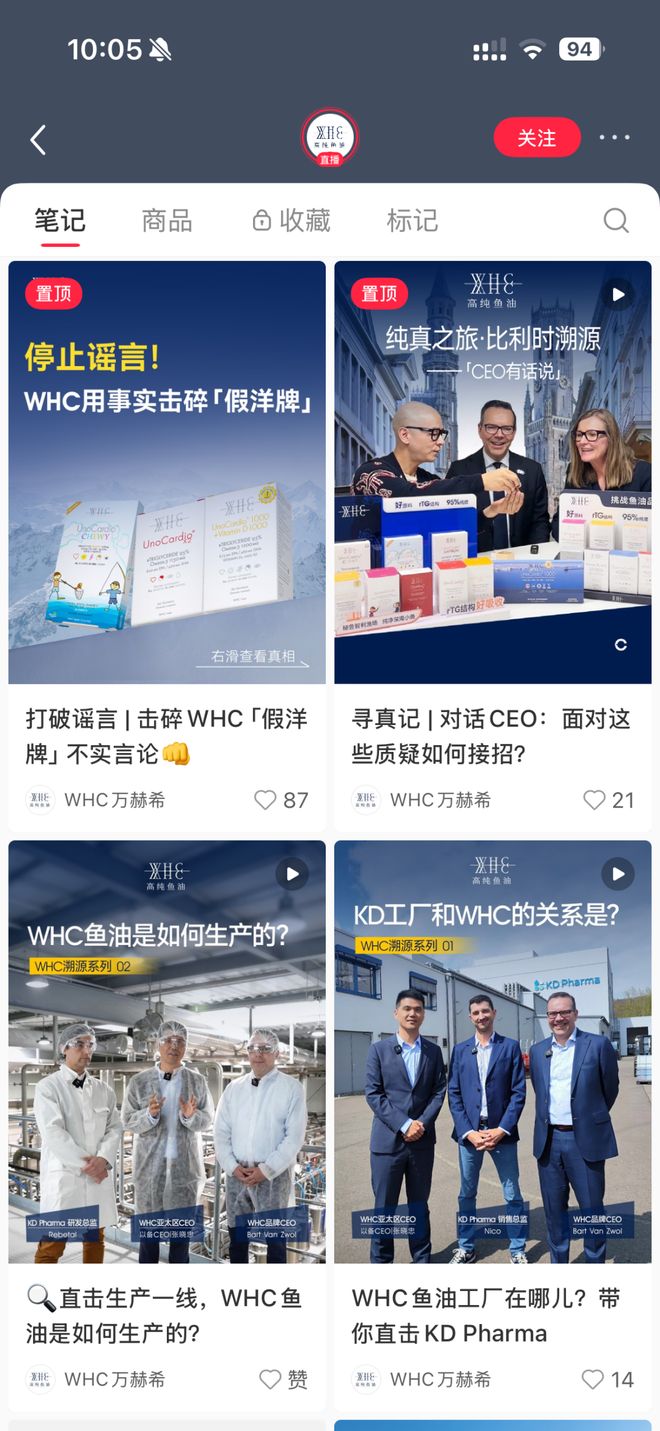Go back using the arrow icon
This screenshot has width=660, height=1431.
point(38,140)
